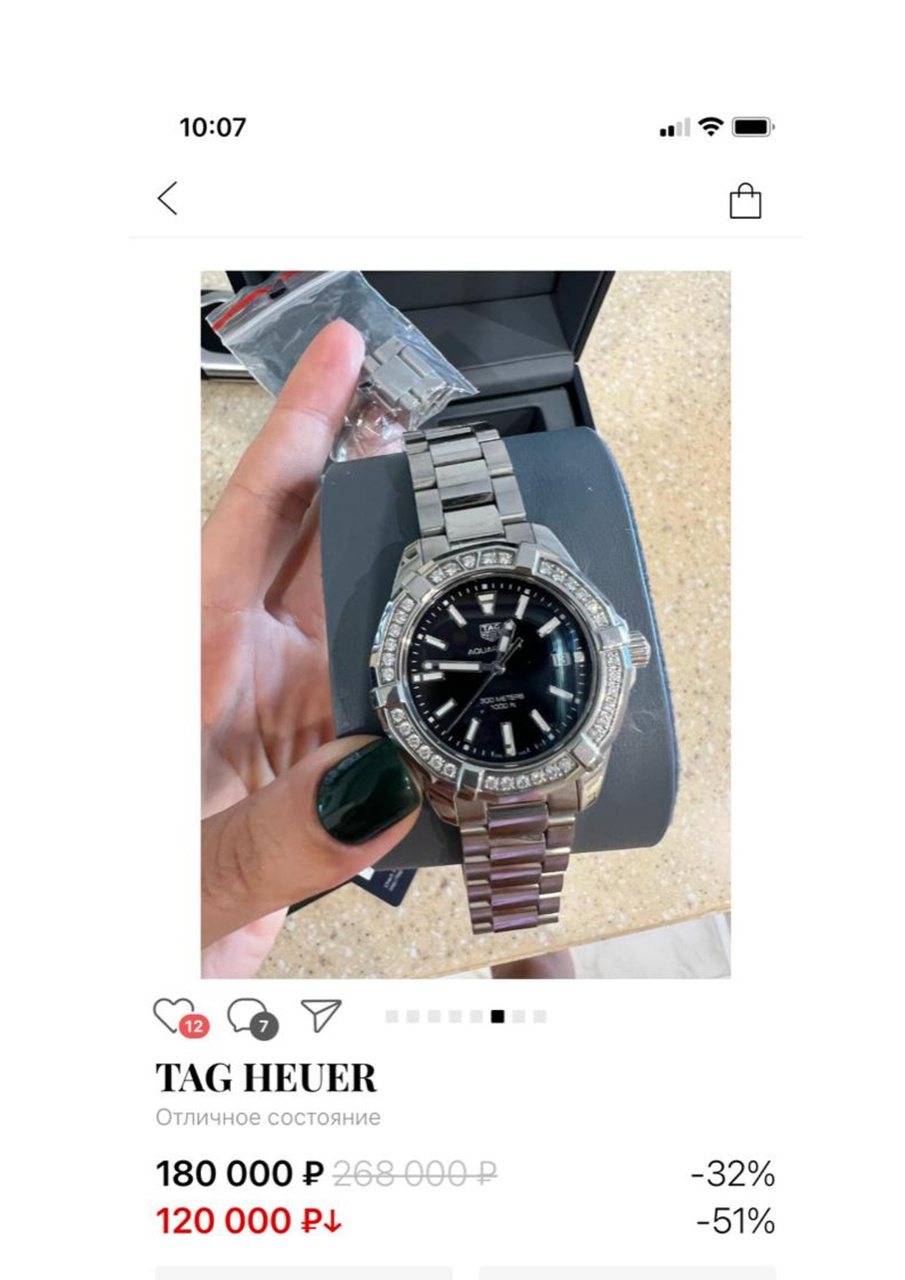Open the watch photo full screen
Screen dimensions: 905x1280
465,624
